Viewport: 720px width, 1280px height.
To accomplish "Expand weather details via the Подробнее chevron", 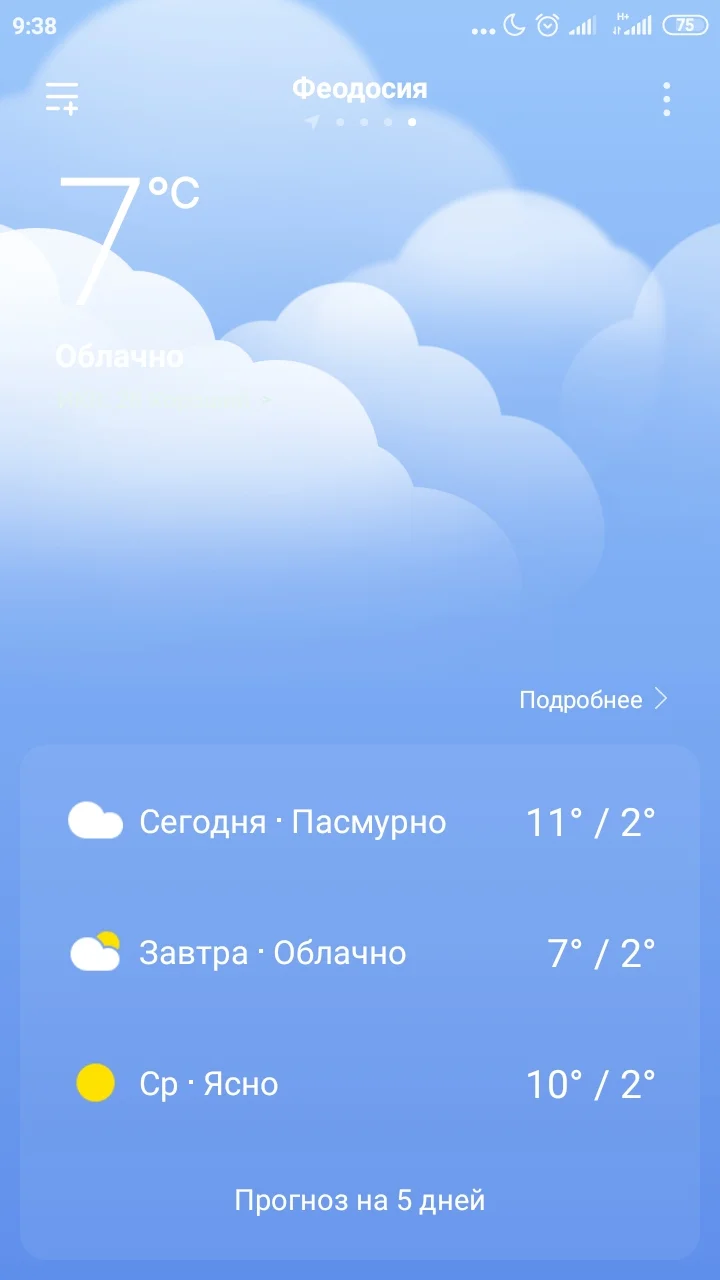I will pyautogui.click(x=664, y=700).
